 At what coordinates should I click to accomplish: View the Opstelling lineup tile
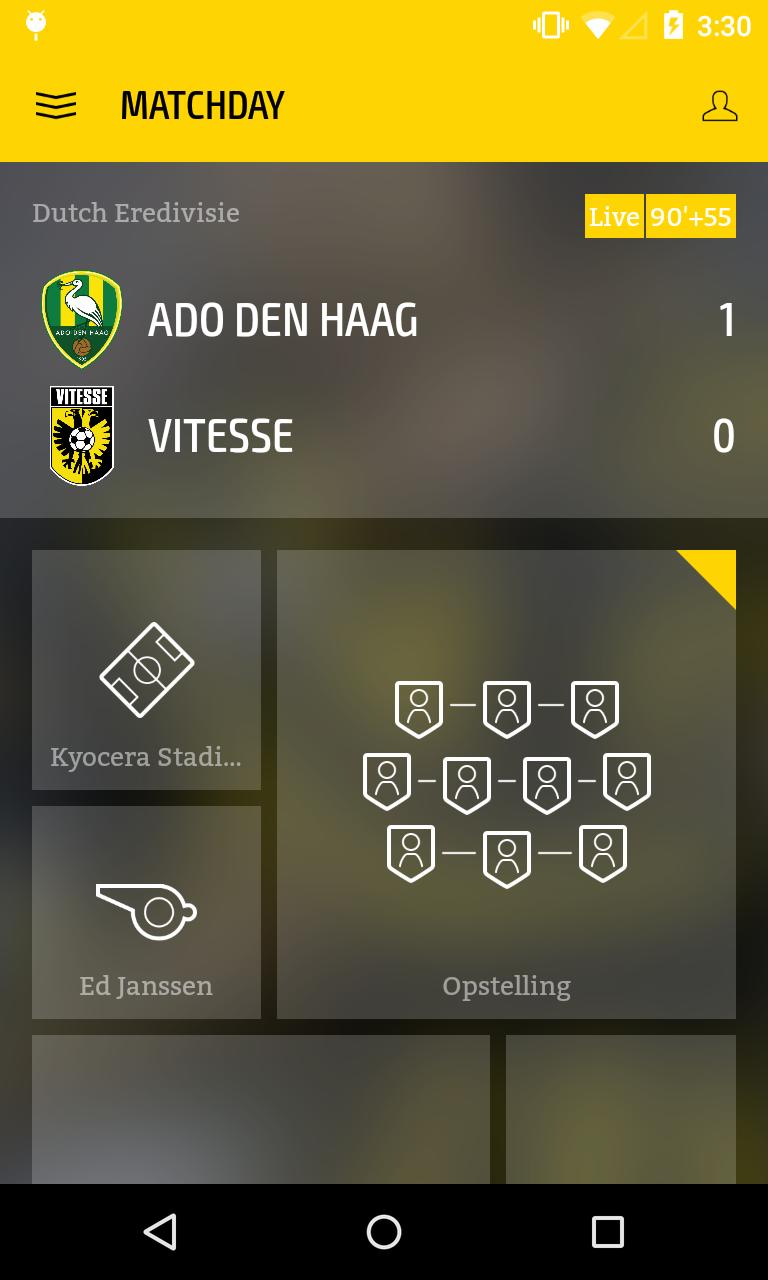[506, 784]
